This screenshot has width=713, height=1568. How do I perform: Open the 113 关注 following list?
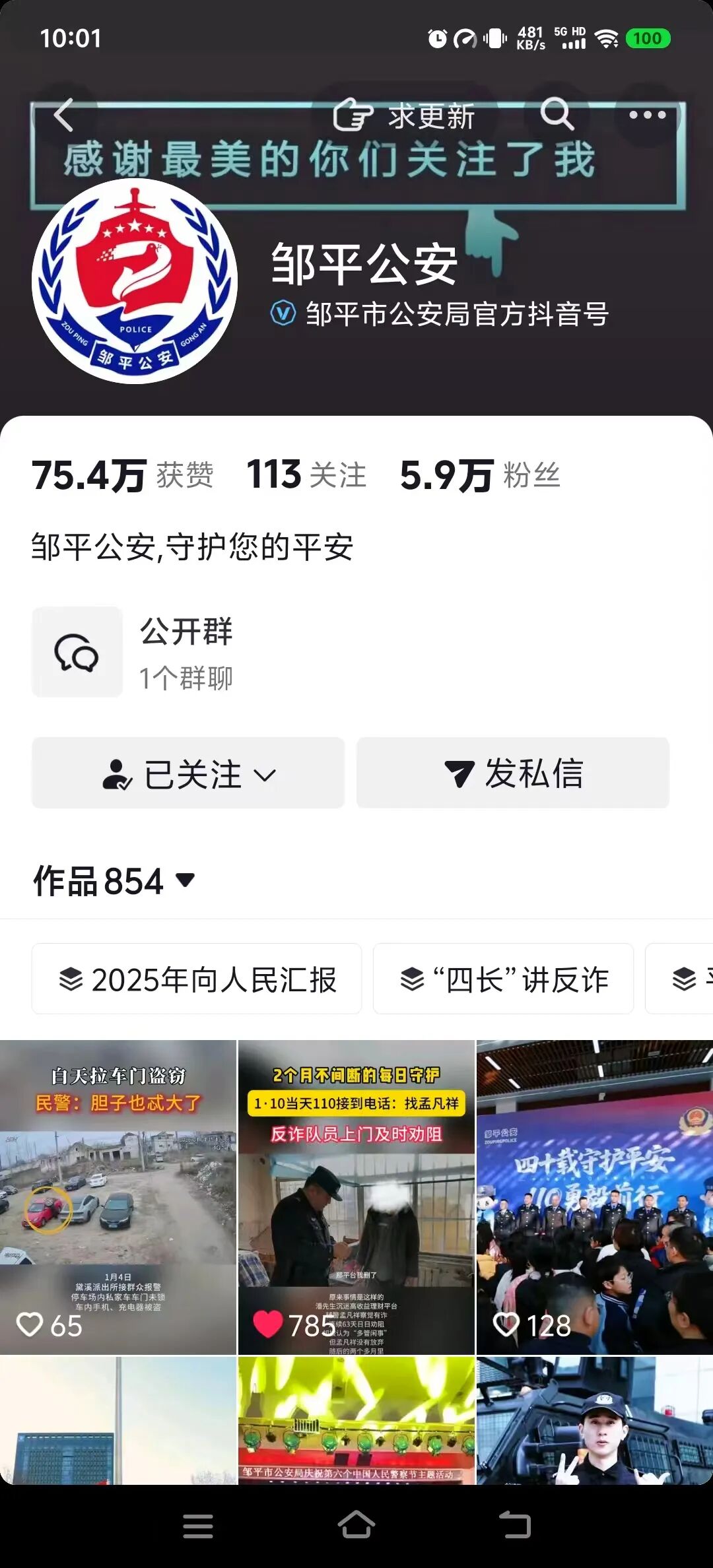pos(306,475)
